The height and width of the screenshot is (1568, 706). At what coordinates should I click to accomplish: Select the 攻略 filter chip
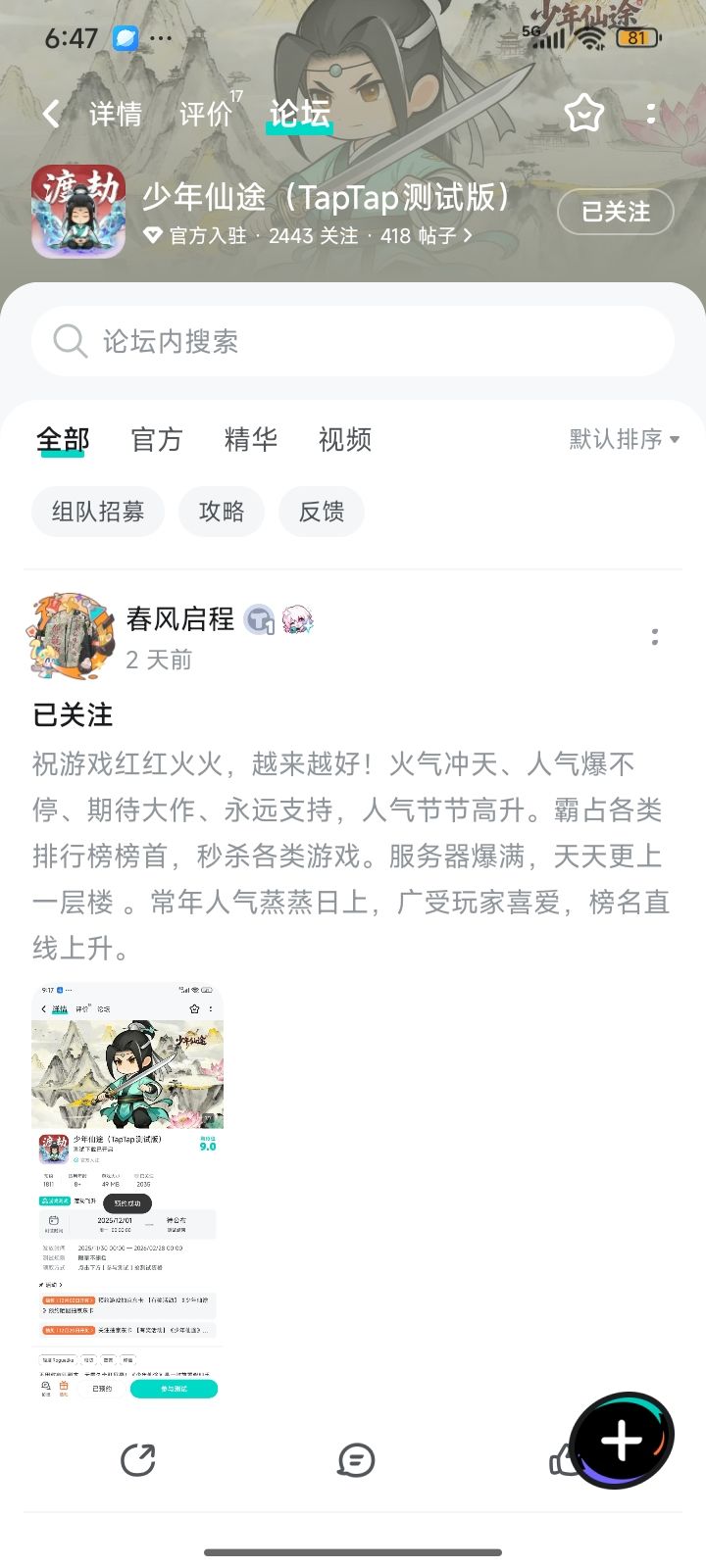222,512
